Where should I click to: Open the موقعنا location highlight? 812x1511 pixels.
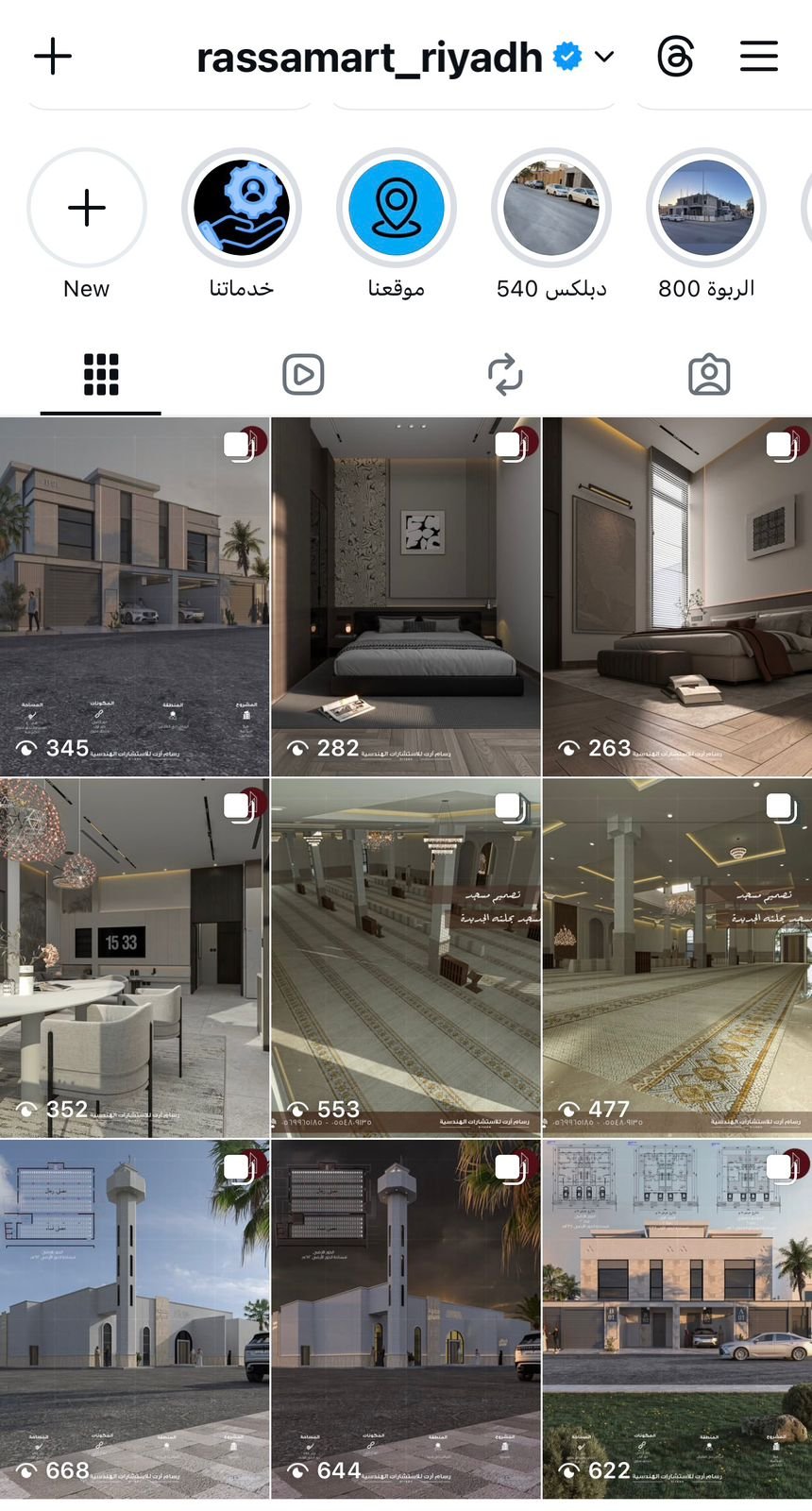coord(397,208)
